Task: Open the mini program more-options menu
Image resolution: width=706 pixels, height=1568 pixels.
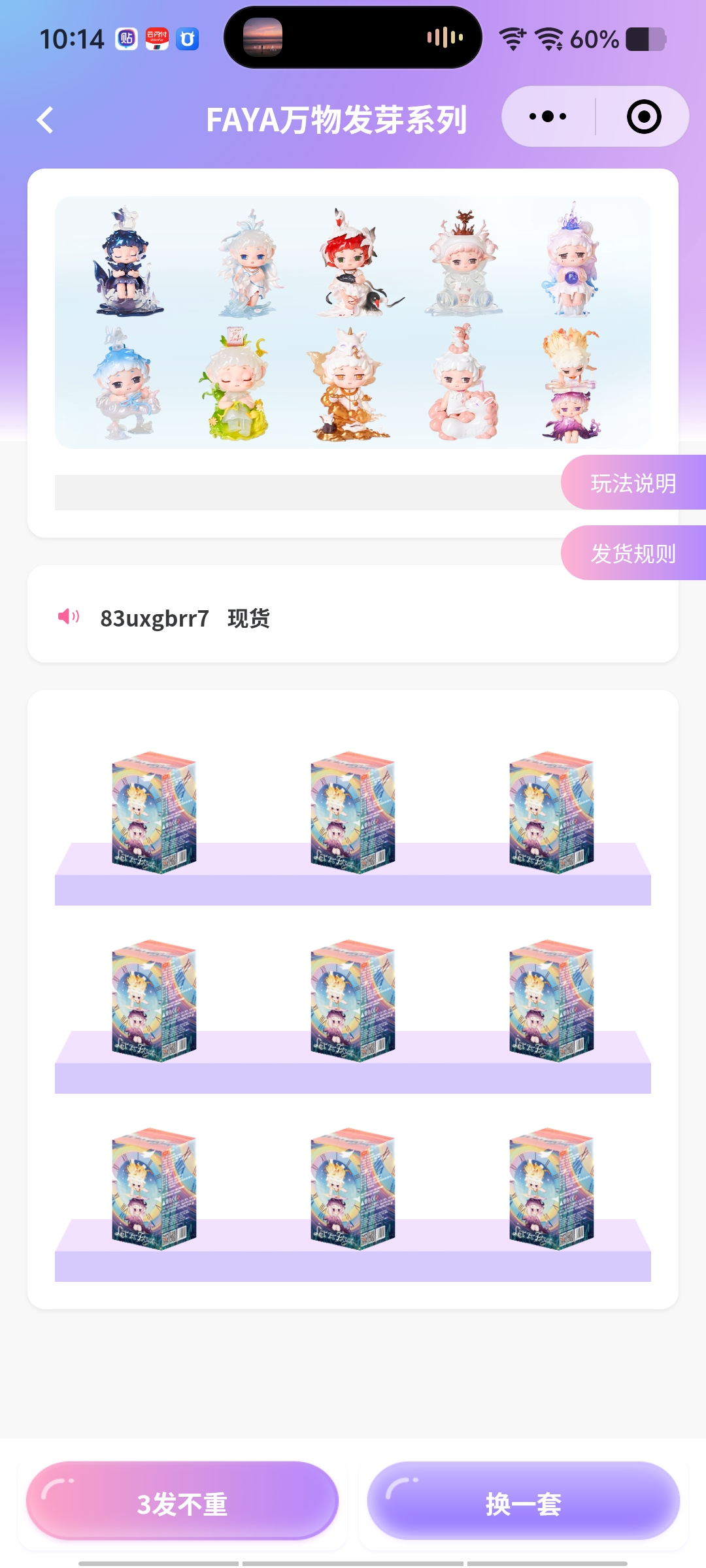Action: pyautogui.click(x=548, y=117)
